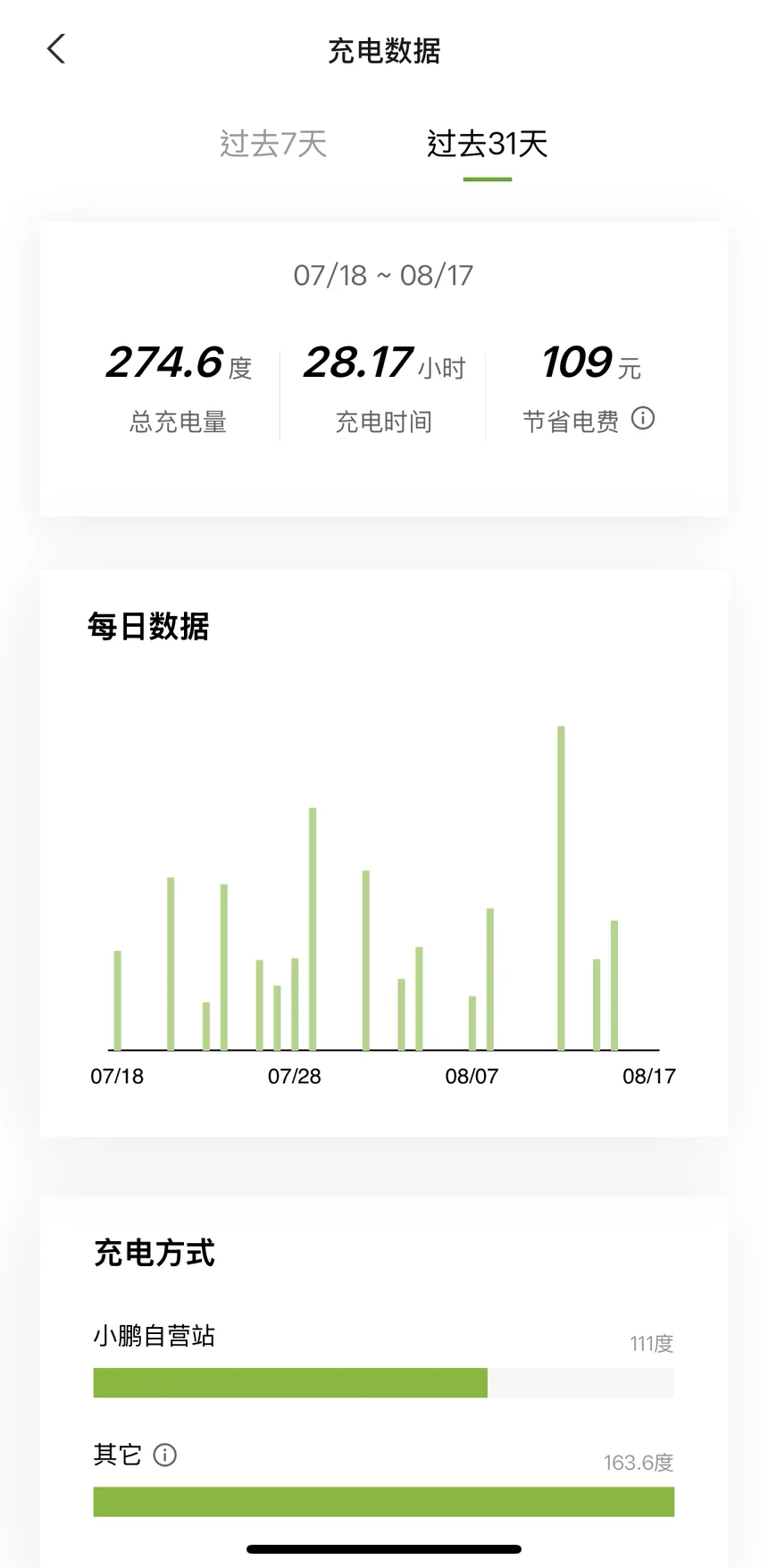
Task: Tap the info icon next to 其它
Action: (x=165, y=1455)
